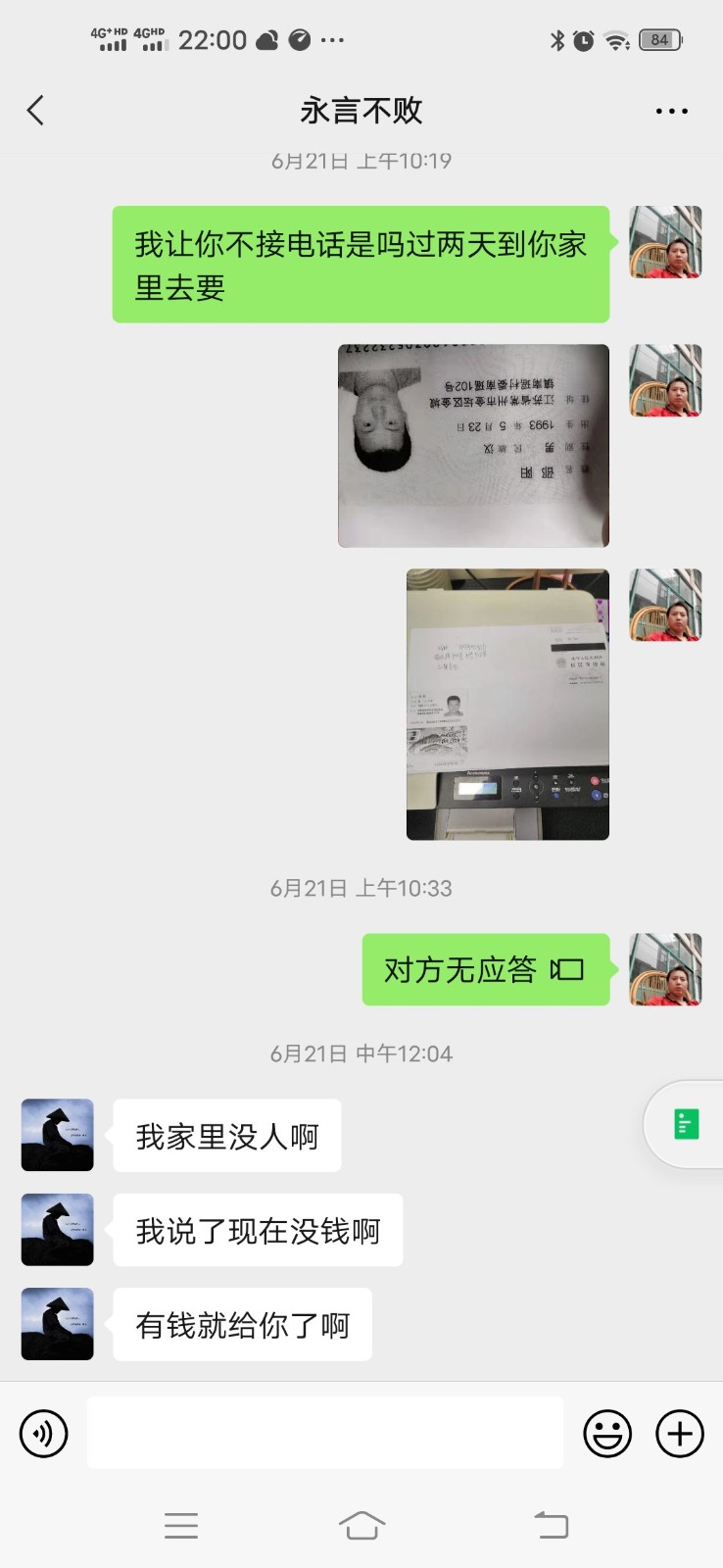Go back from the 永言不败 chat
The height and width of the screenshot is (1568, 723).
36,111
